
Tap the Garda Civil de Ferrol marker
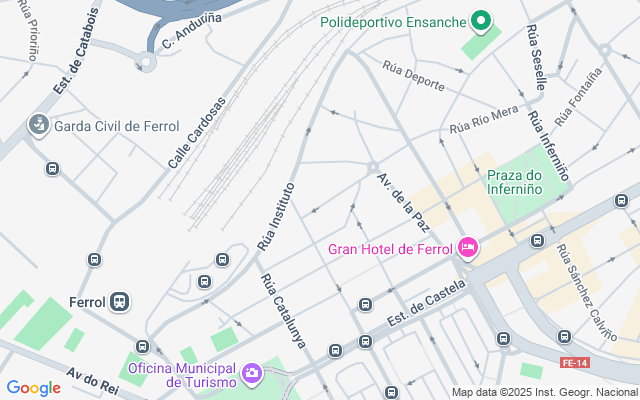click(39, 125)
